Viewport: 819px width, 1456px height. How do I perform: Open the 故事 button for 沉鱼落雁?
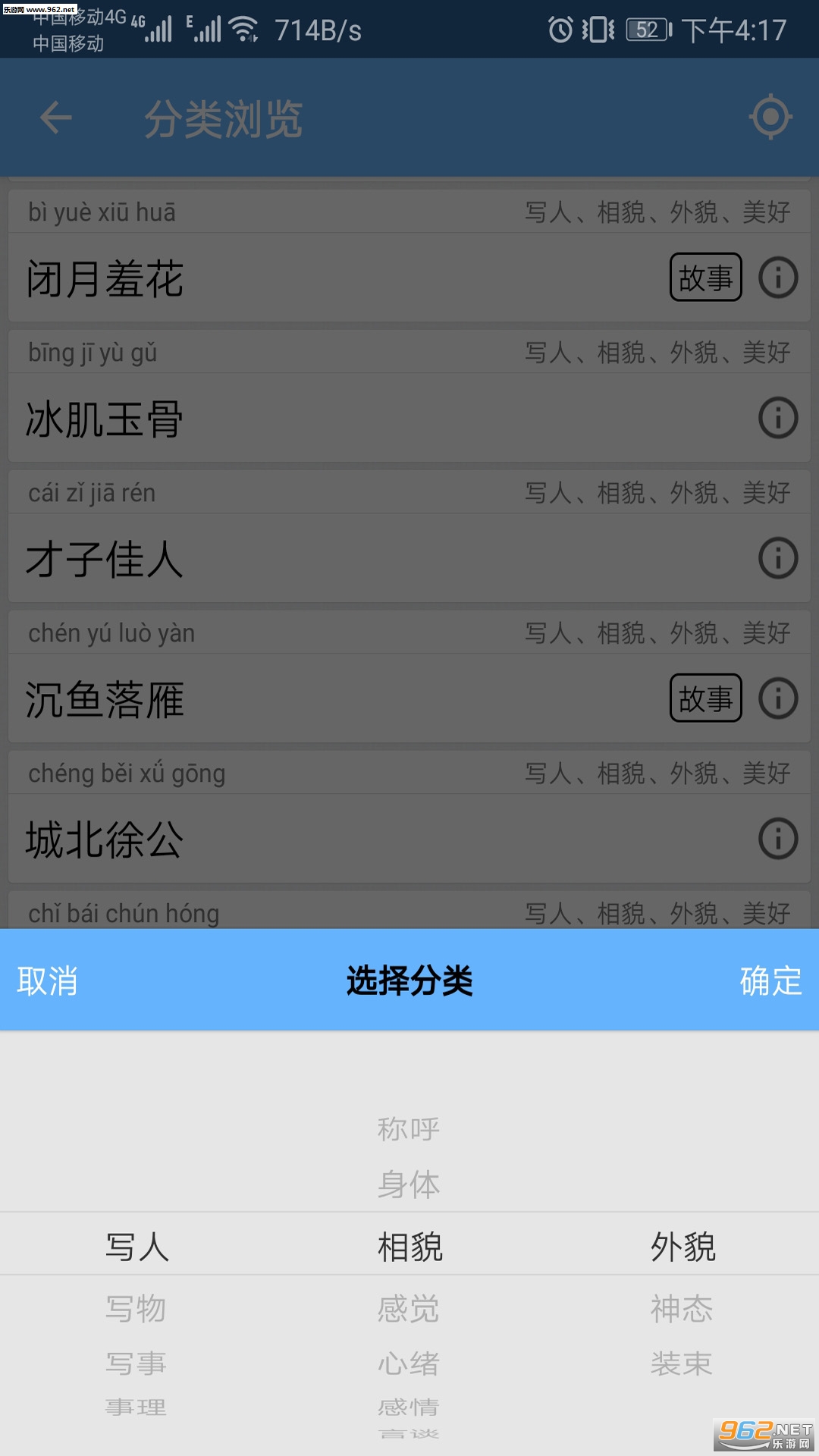pyautogui.click(x=705, y=698)
